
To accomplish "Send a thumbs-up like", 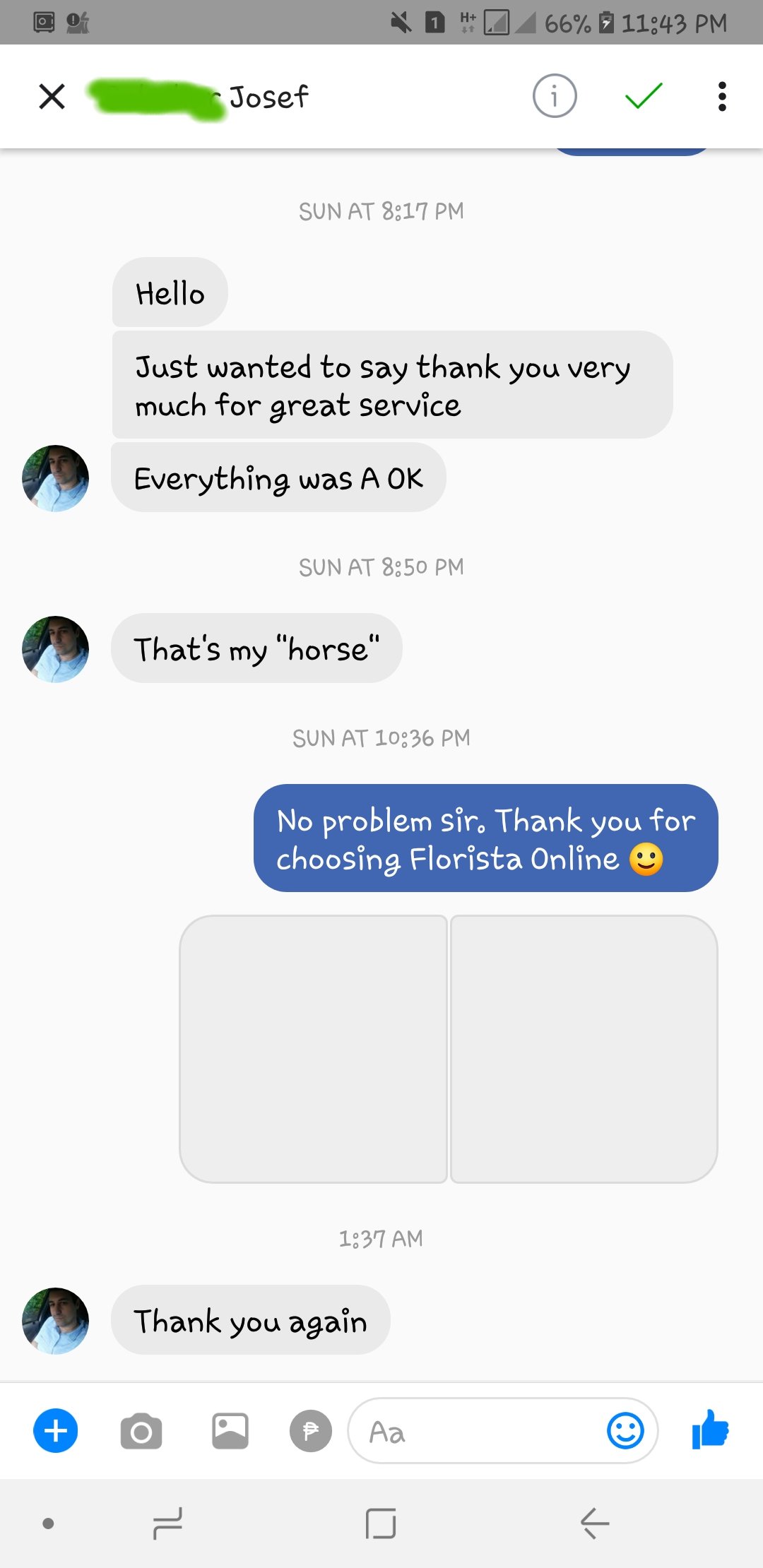I will click(710, 1430).
